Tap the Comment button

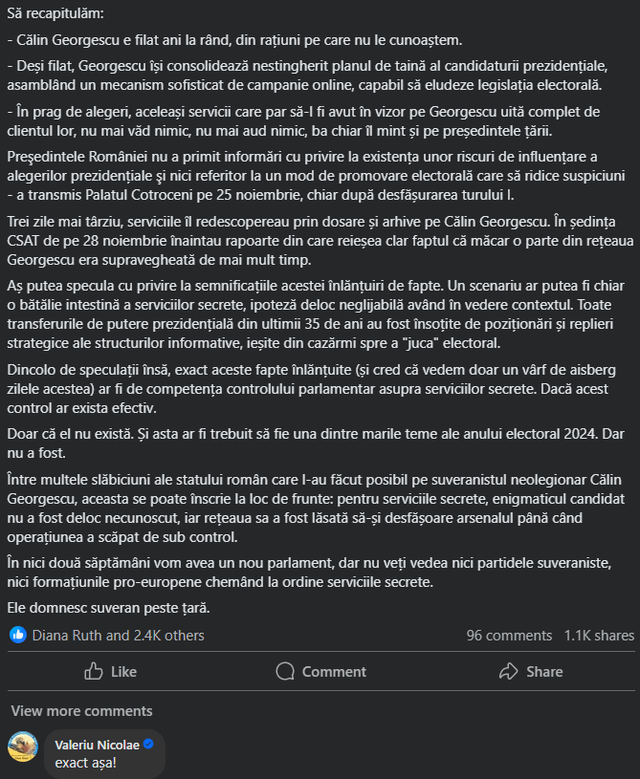(321, 671)
